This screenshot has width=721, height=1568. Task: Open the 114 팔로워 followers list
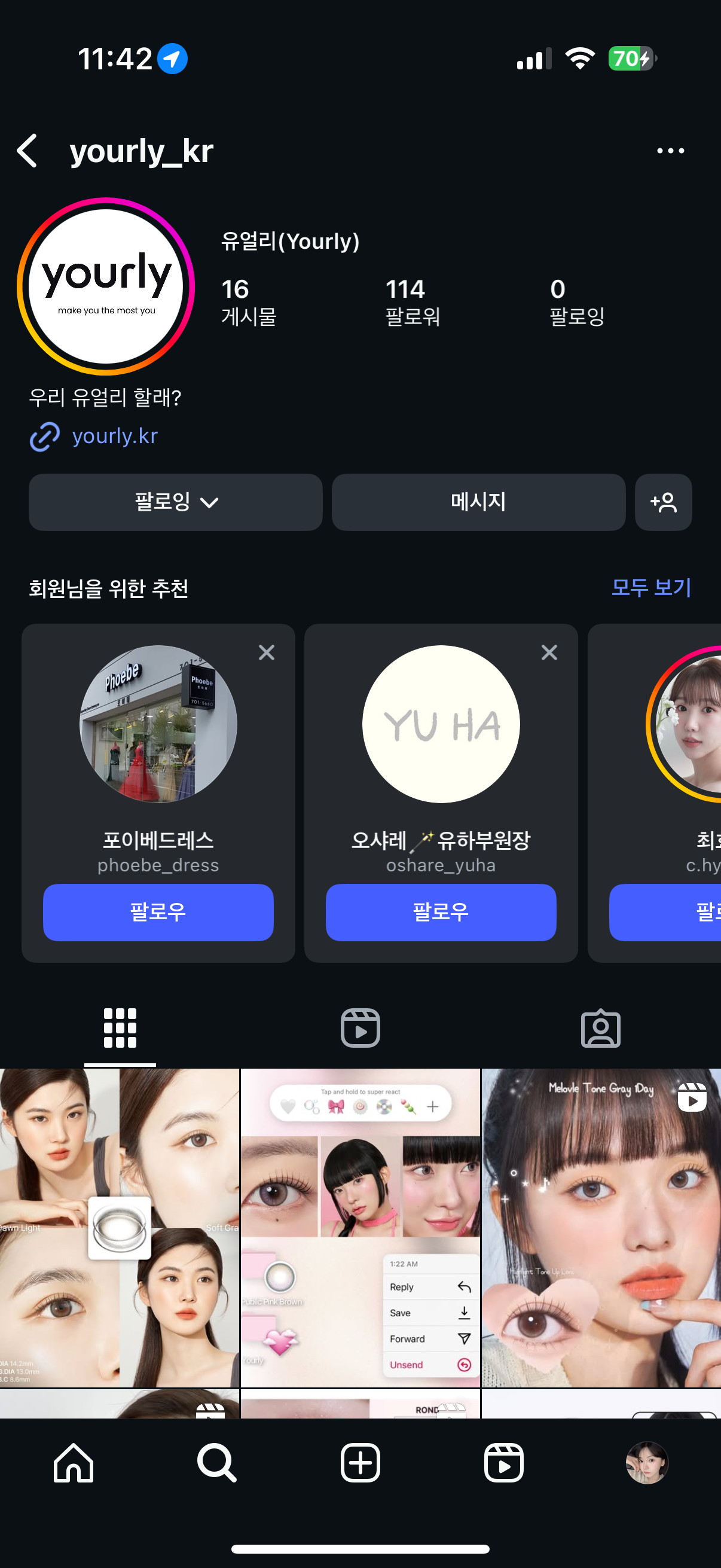(x=413, y=302)
